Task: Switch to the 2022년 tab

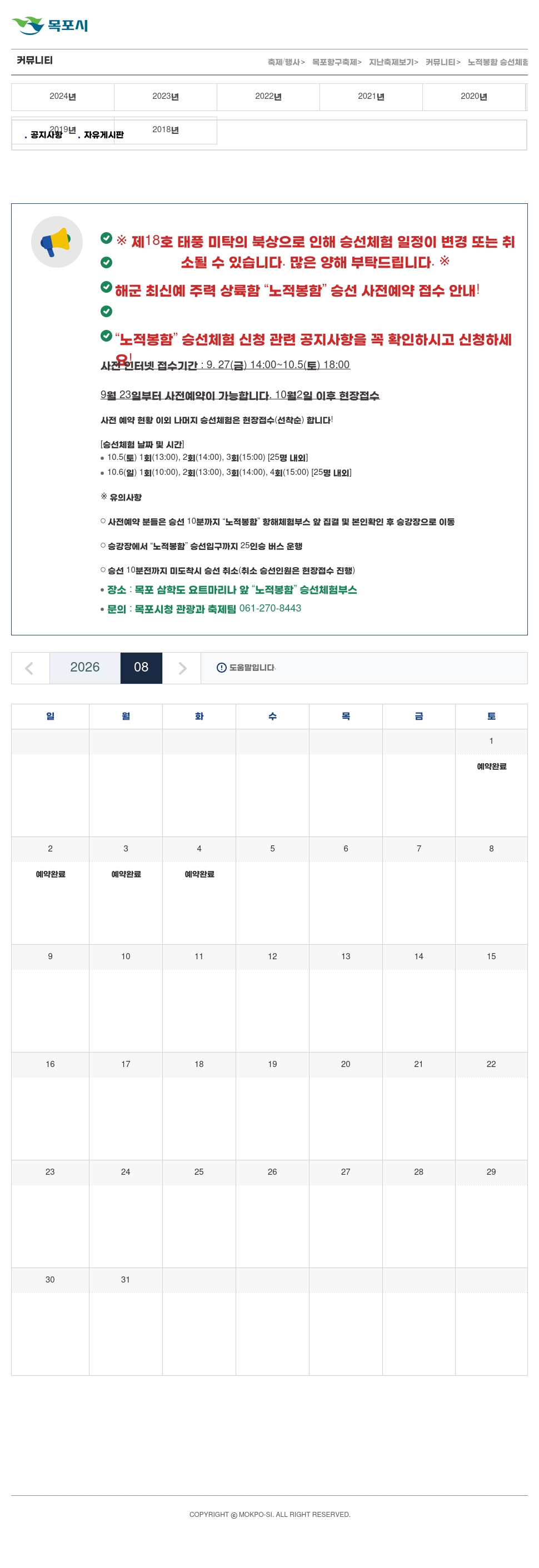Action: tap(268, 97)
